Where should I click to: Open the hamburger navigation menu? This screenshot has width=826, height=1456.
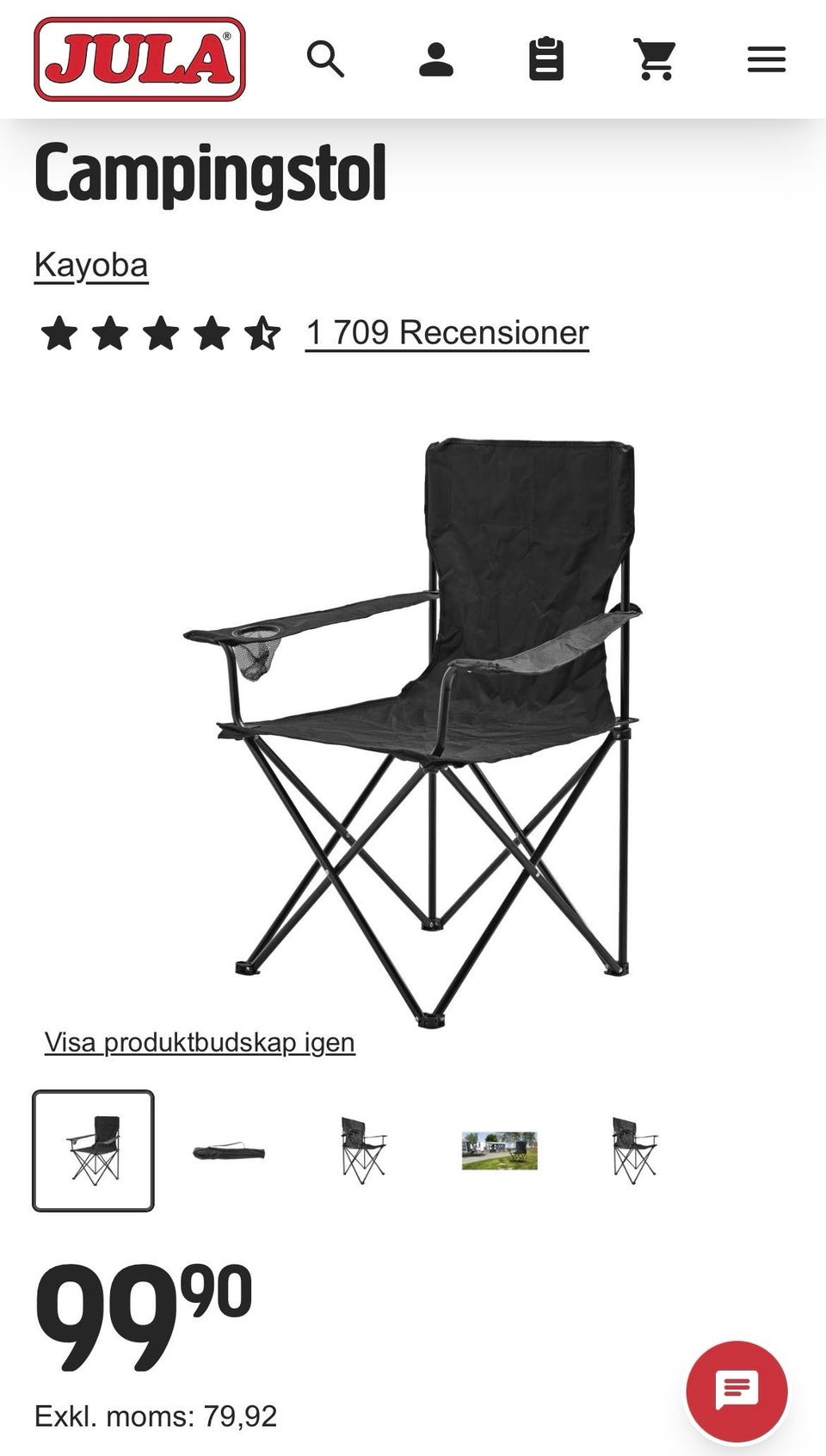point(766,60)
